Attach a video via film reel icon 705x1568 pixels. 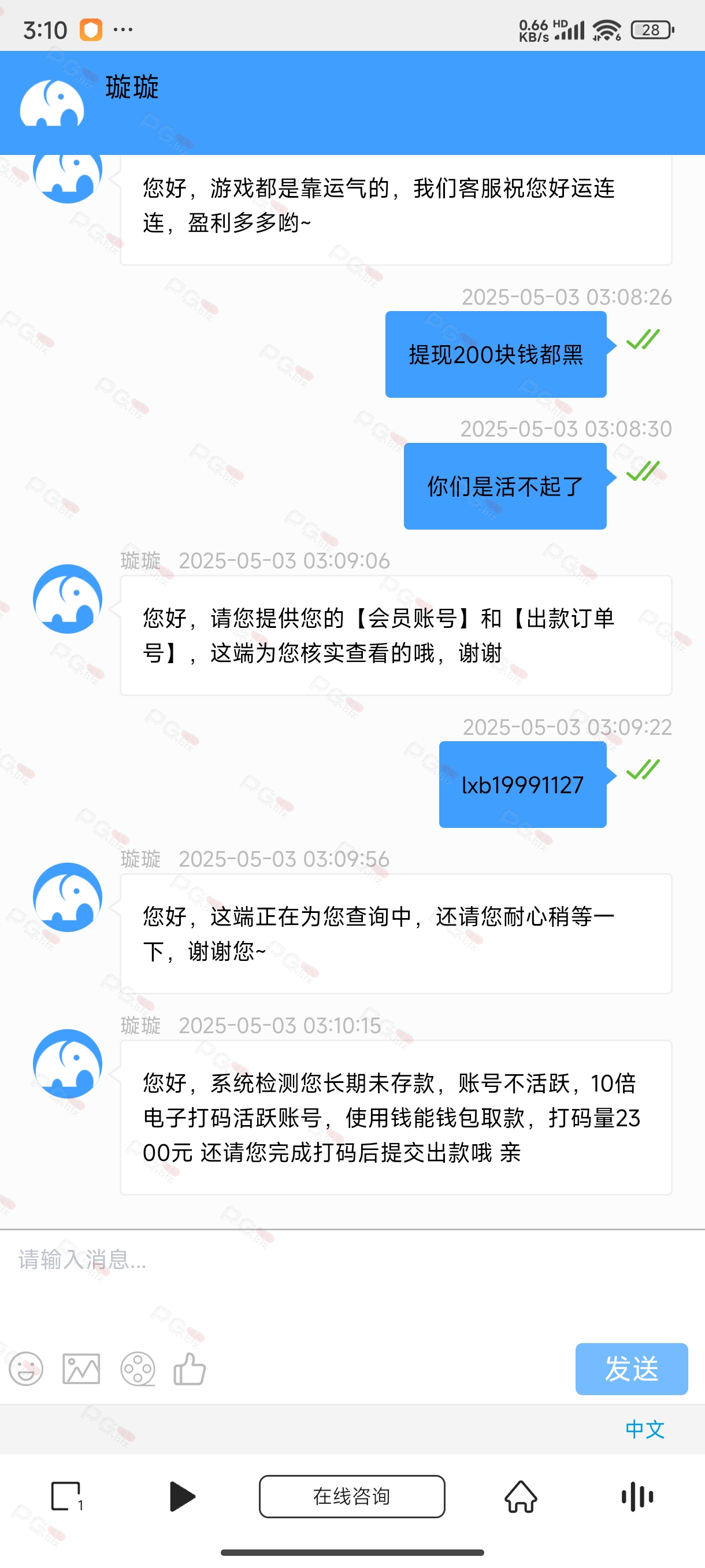138,1370
